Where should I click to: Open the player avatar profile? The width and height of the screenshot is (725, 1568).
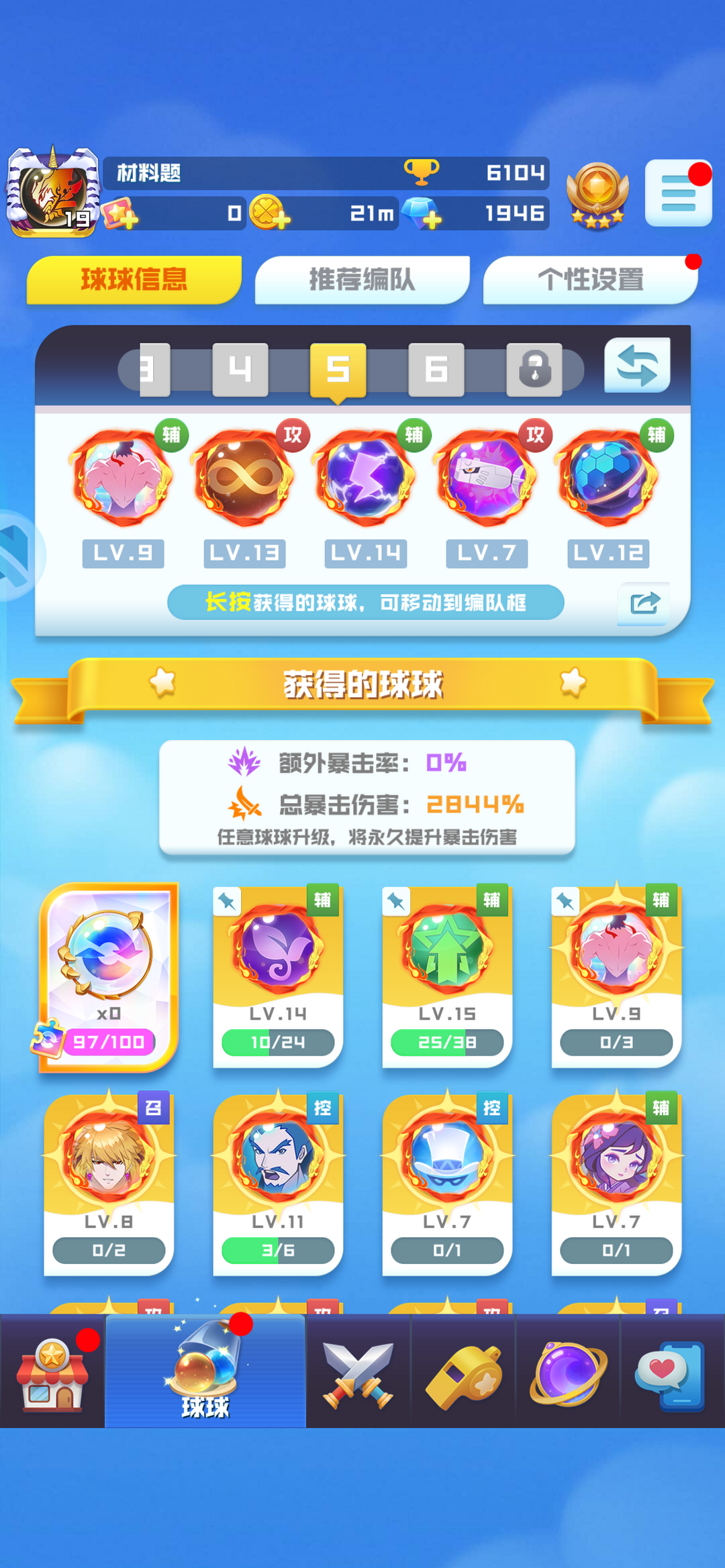[53, 193]
